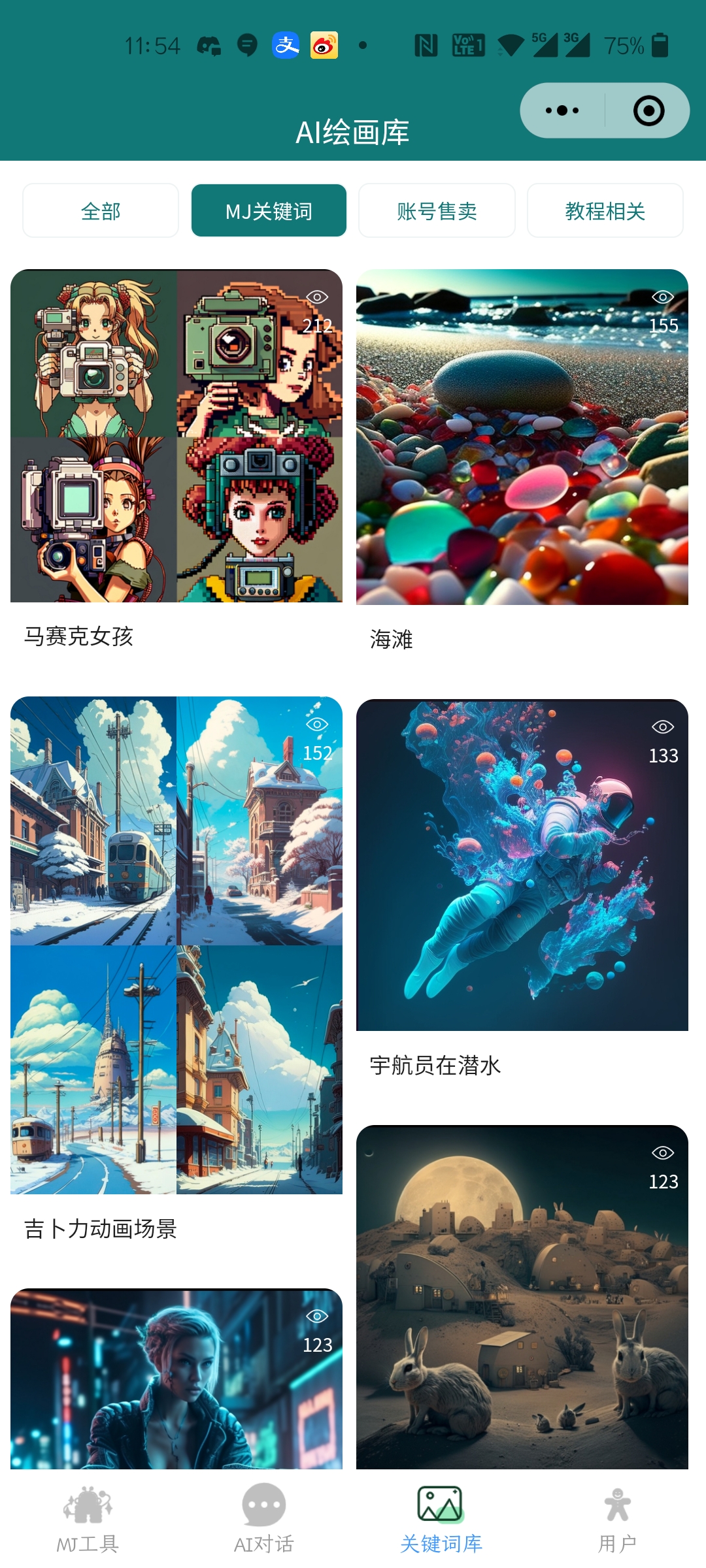Switch to the AI对话 tab
The height and width of the screenshot is (1568, 706).
coord(264,1519)
